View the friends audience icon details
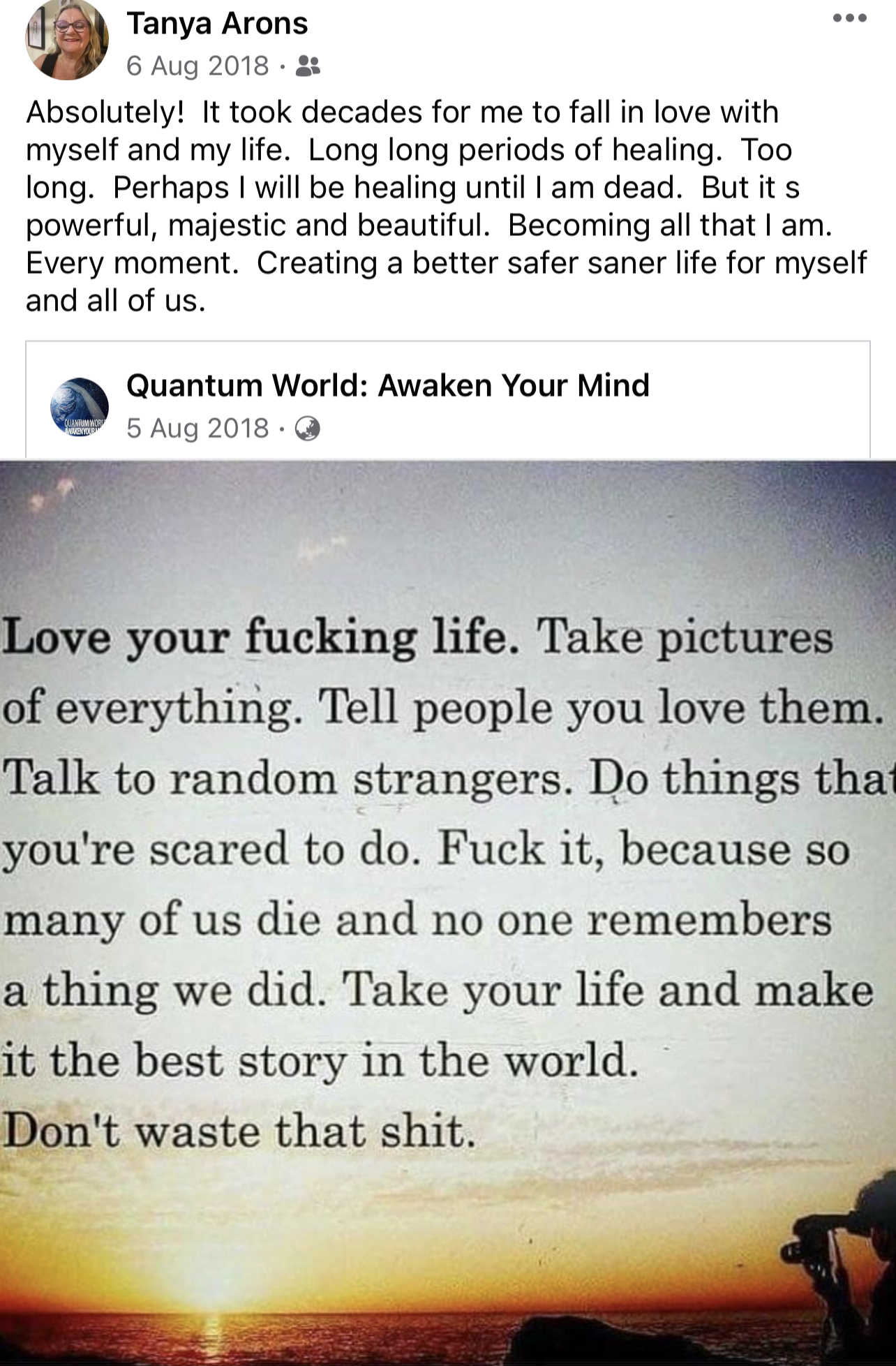This screenshot has height=1366, width=896. [x=308, y=66]
